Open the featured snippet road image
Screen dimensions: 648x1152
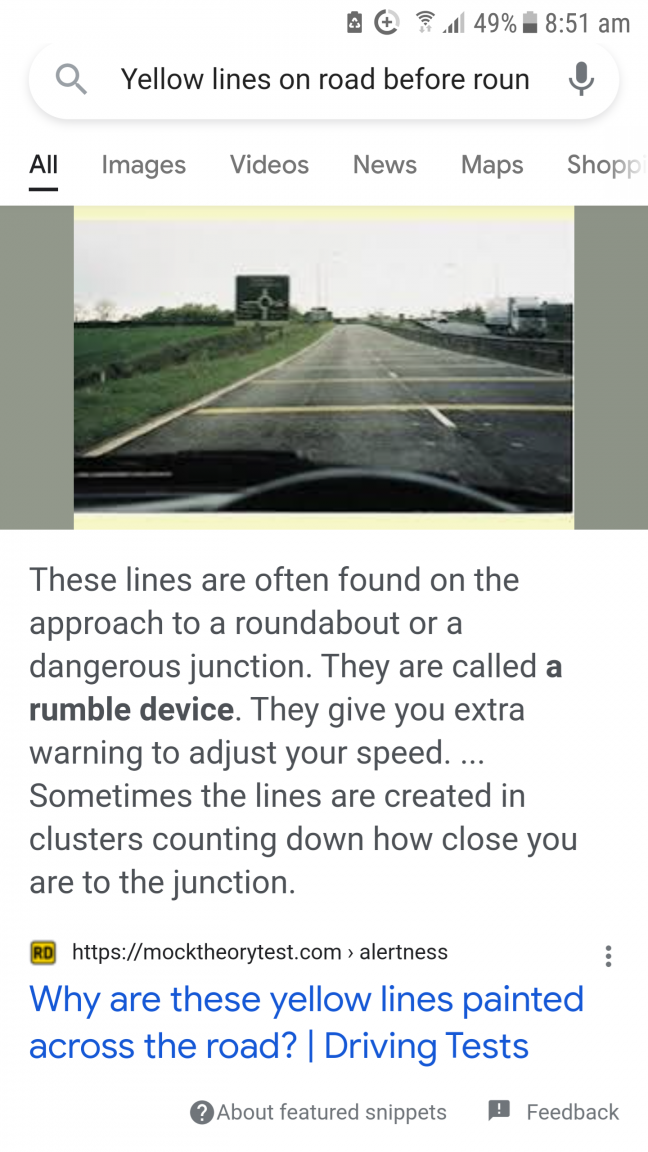click(x=323, y=367)
